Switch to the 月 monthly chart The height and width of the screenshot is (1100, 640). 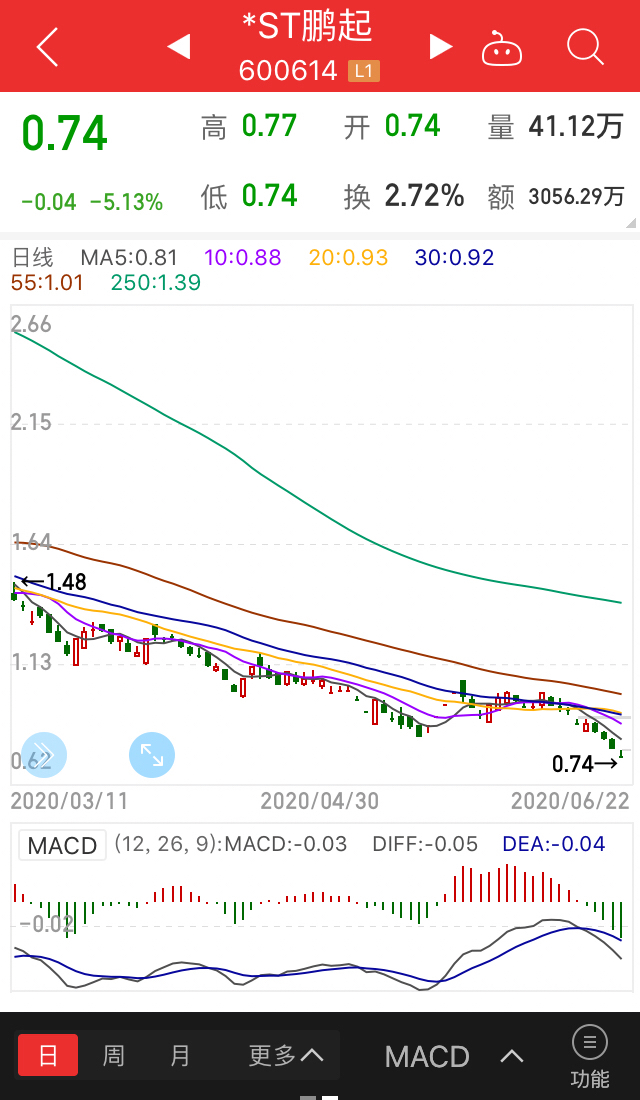coord(180,1056)
